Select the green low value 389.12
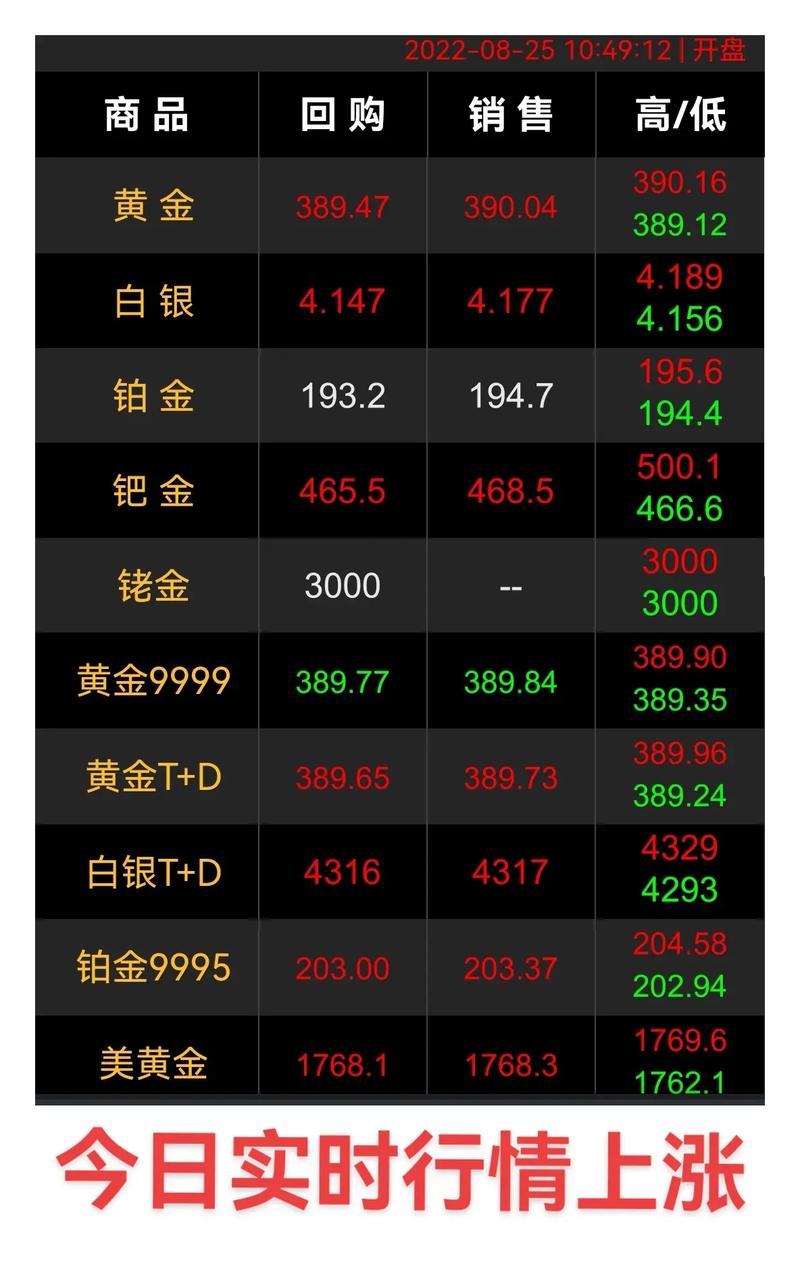 (681, 226)
